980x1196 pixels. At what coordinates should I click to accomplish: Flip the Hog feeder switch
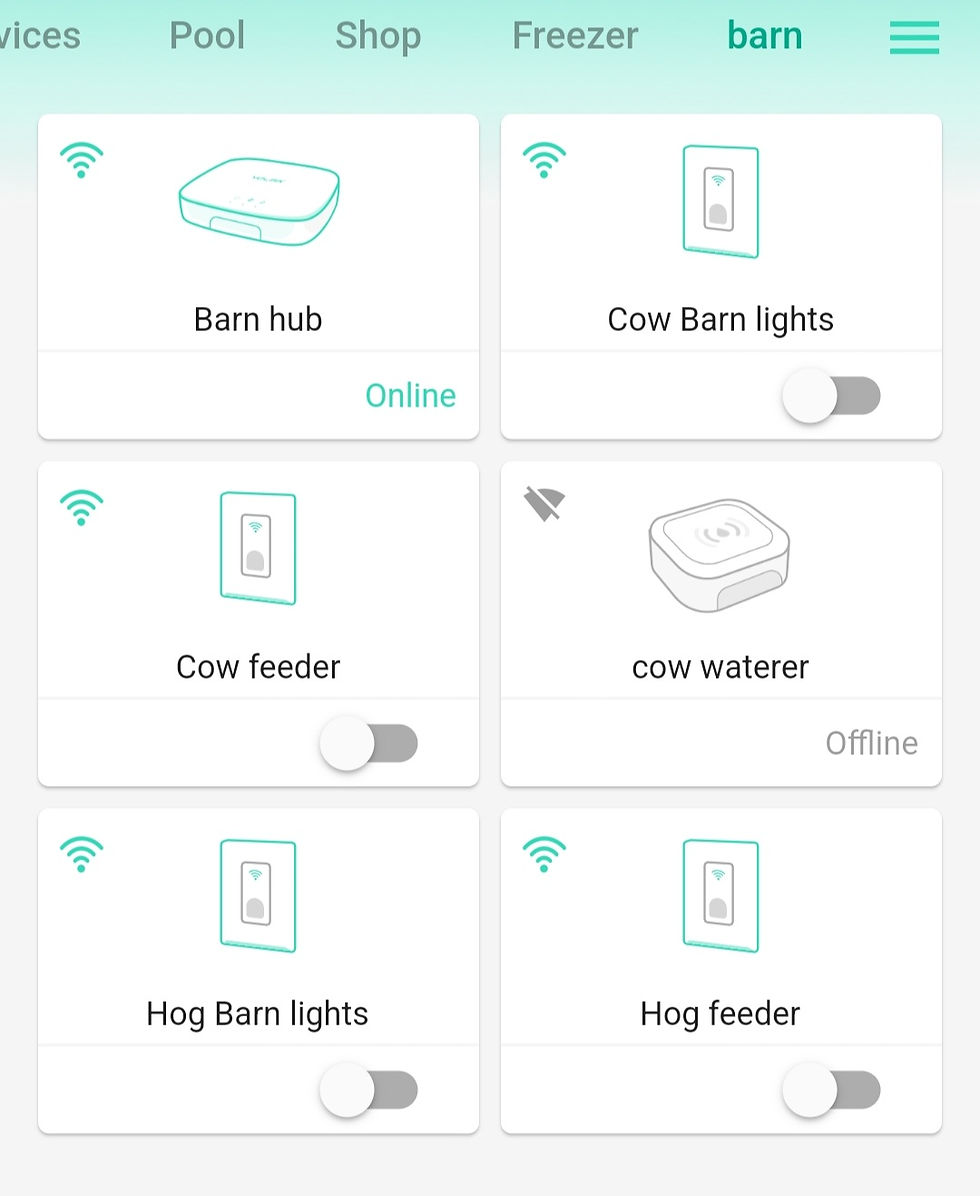click(x=830, y=1090)
